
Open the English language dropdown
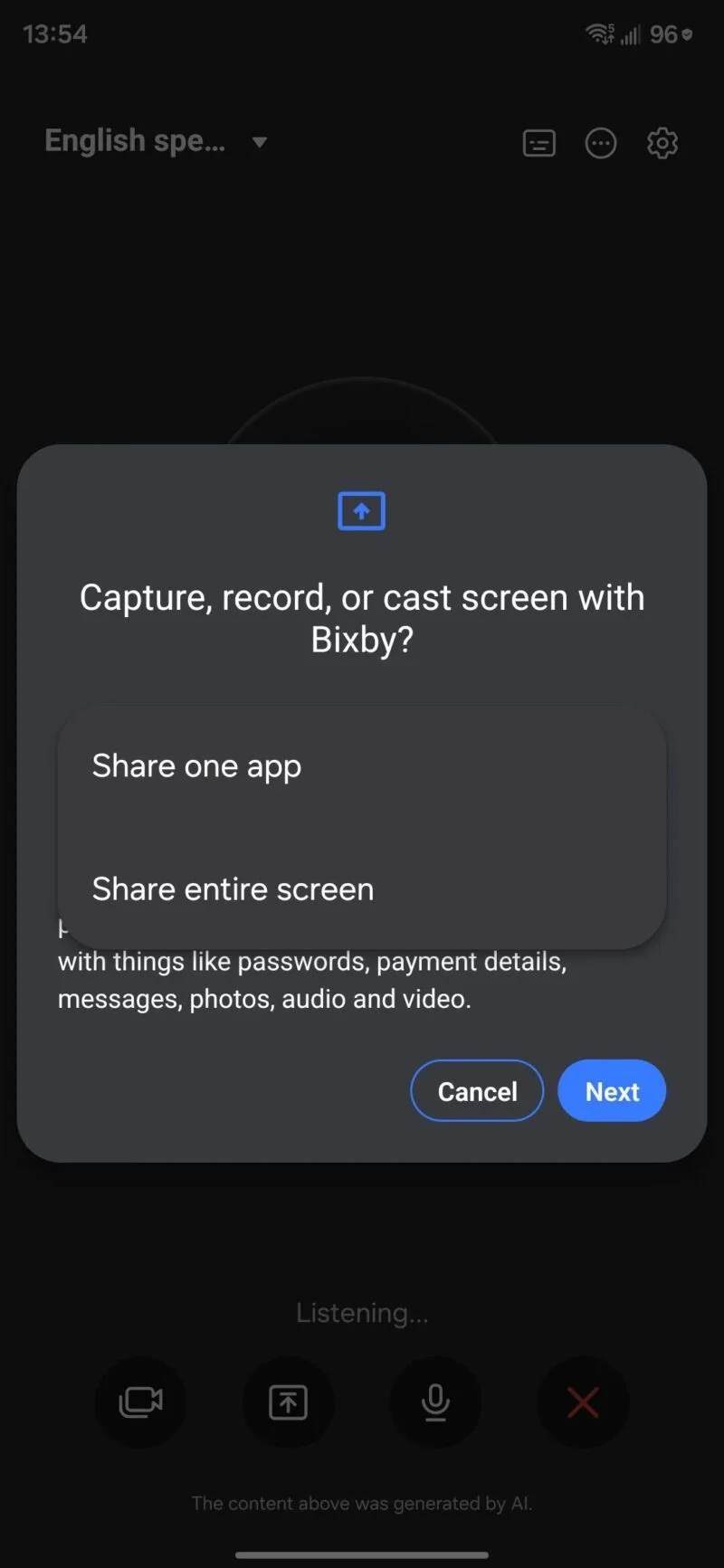(134, 140)
